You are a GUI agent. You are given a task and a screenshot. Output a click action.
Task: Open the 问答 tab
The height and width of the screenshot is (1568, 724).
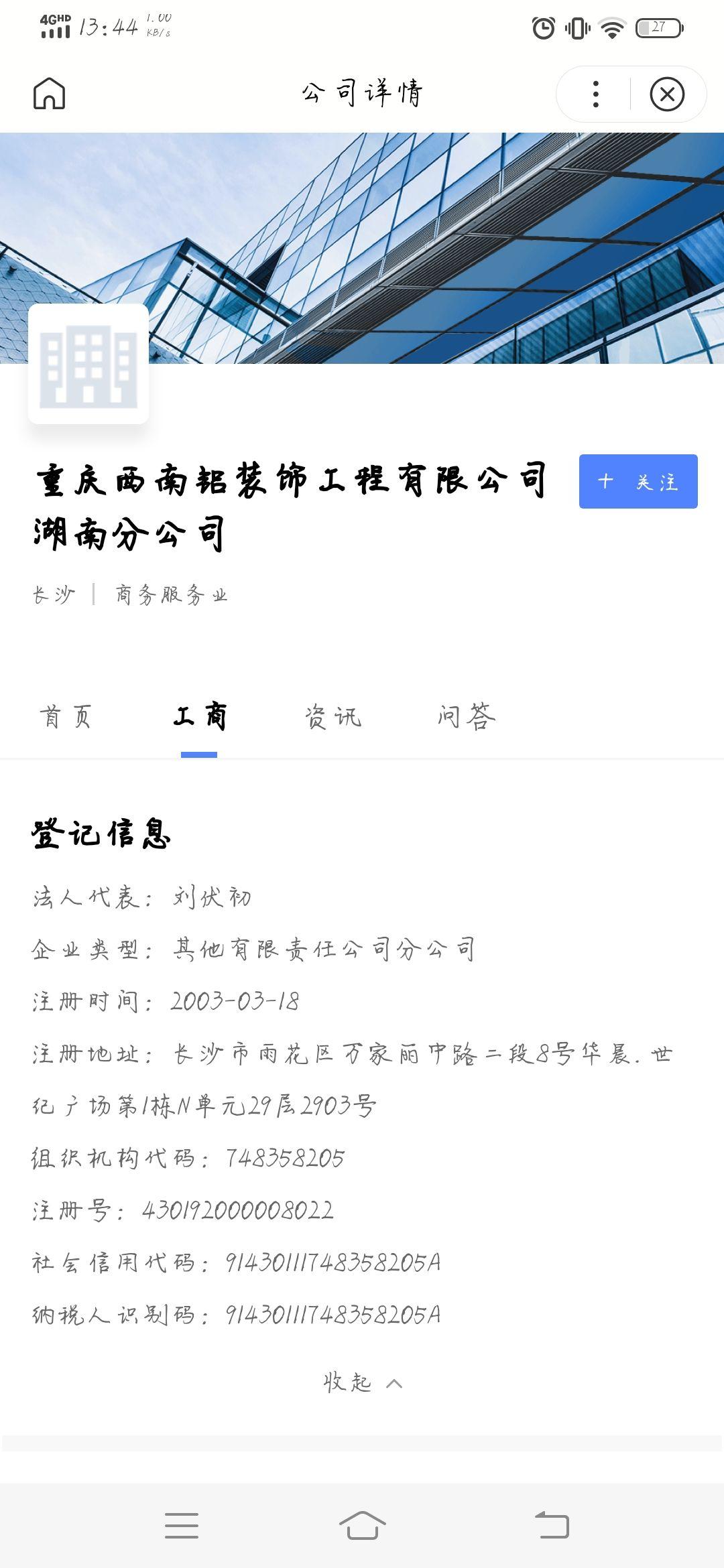[x=467, y=716]
